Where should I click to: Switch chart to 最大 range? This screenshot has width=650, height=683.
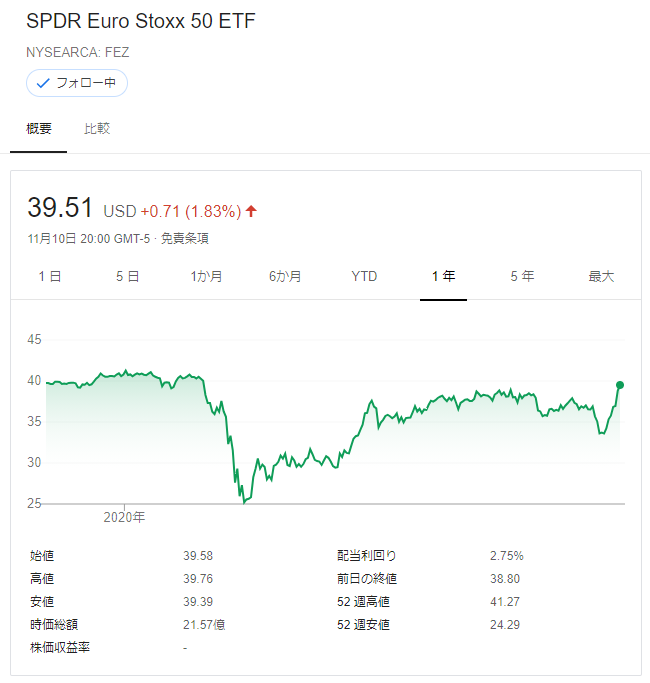pyautogui.click(x=601, y=276)
